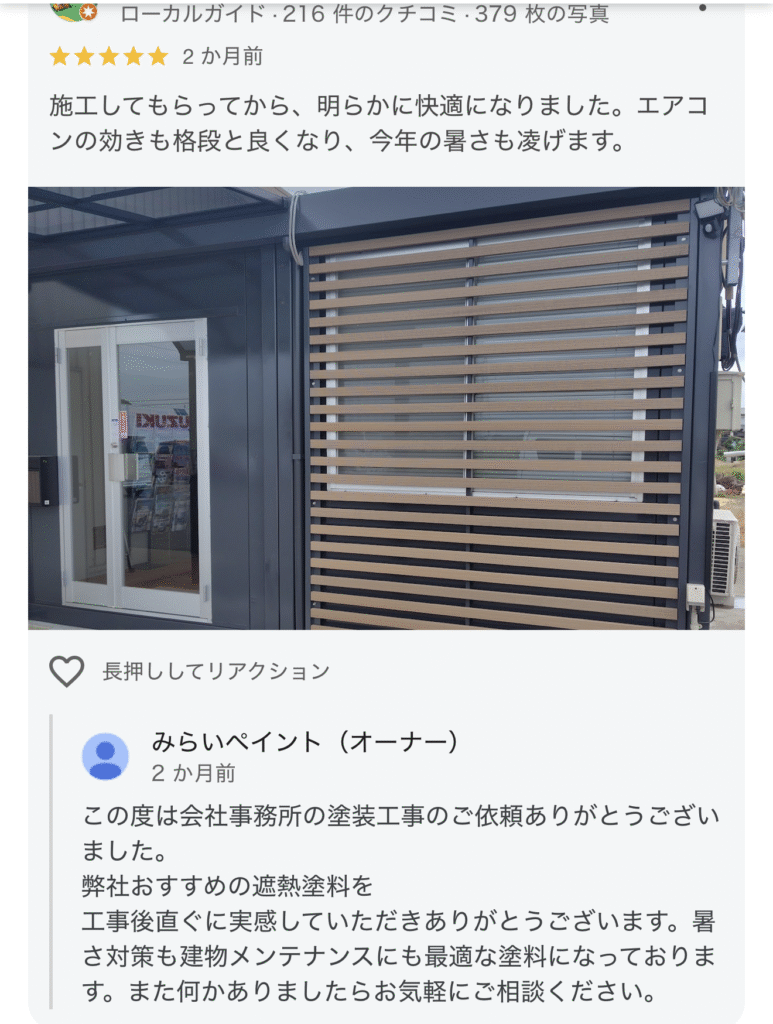
Task: Open the review photo of the building
Action: 386,408
